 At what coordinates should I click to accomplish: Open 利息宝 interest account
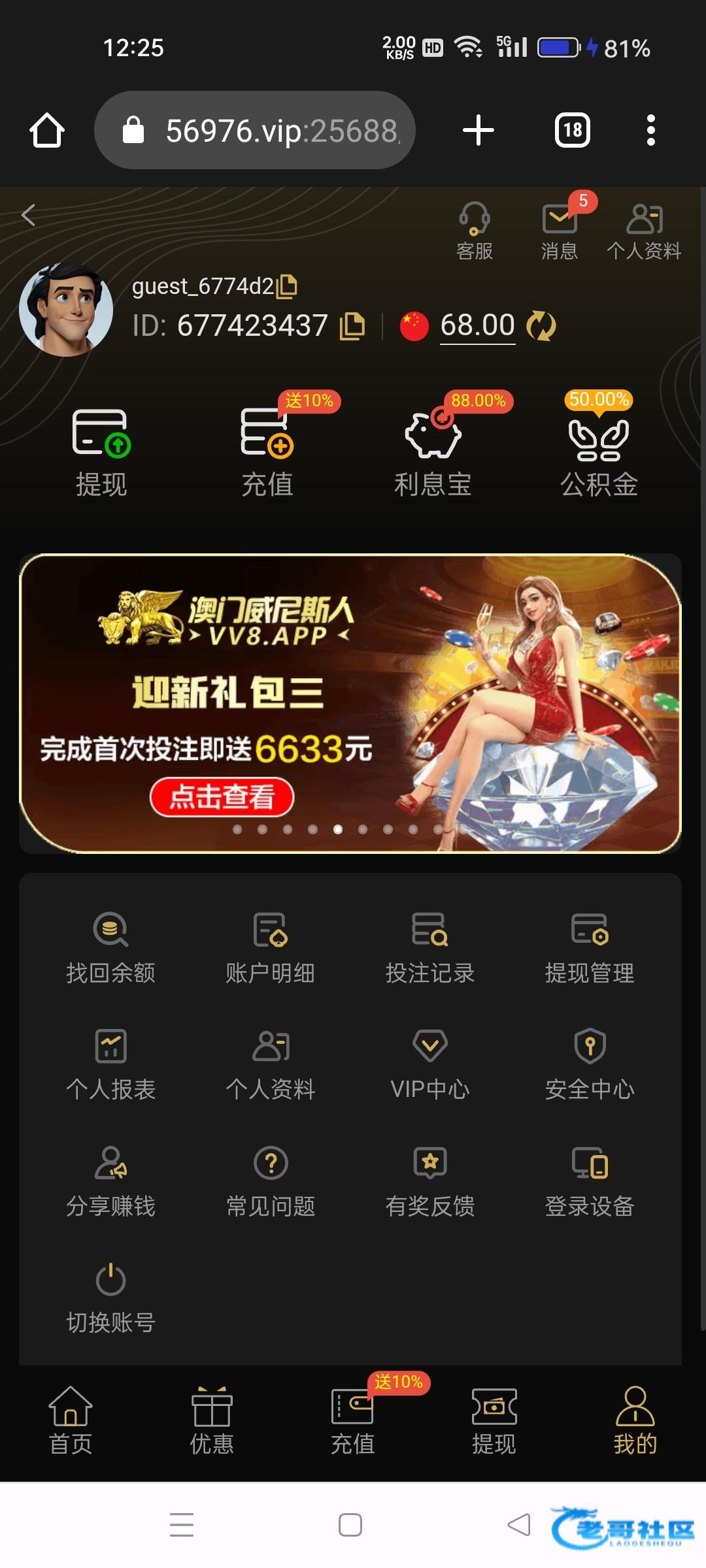[x=433, y=452]
